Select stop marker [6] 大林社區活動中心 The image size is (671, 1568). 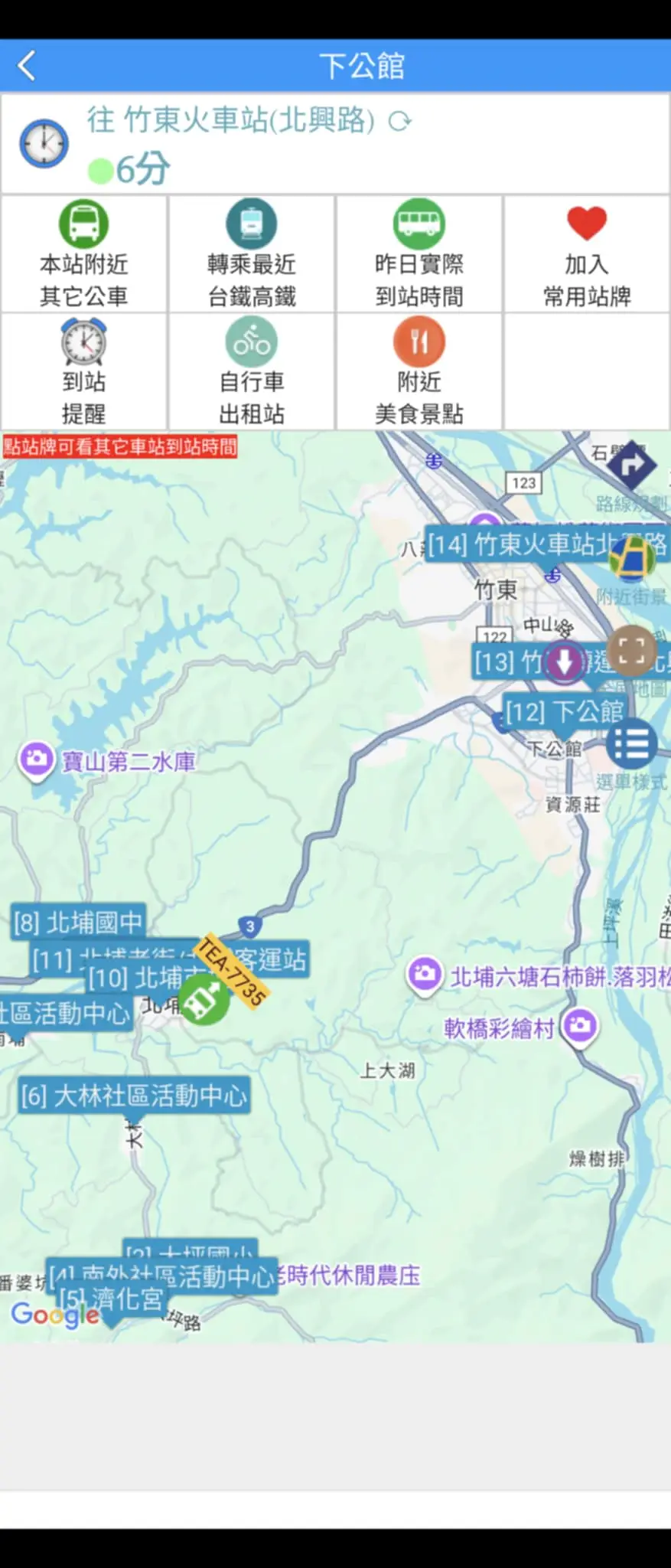pos(134,1096)
